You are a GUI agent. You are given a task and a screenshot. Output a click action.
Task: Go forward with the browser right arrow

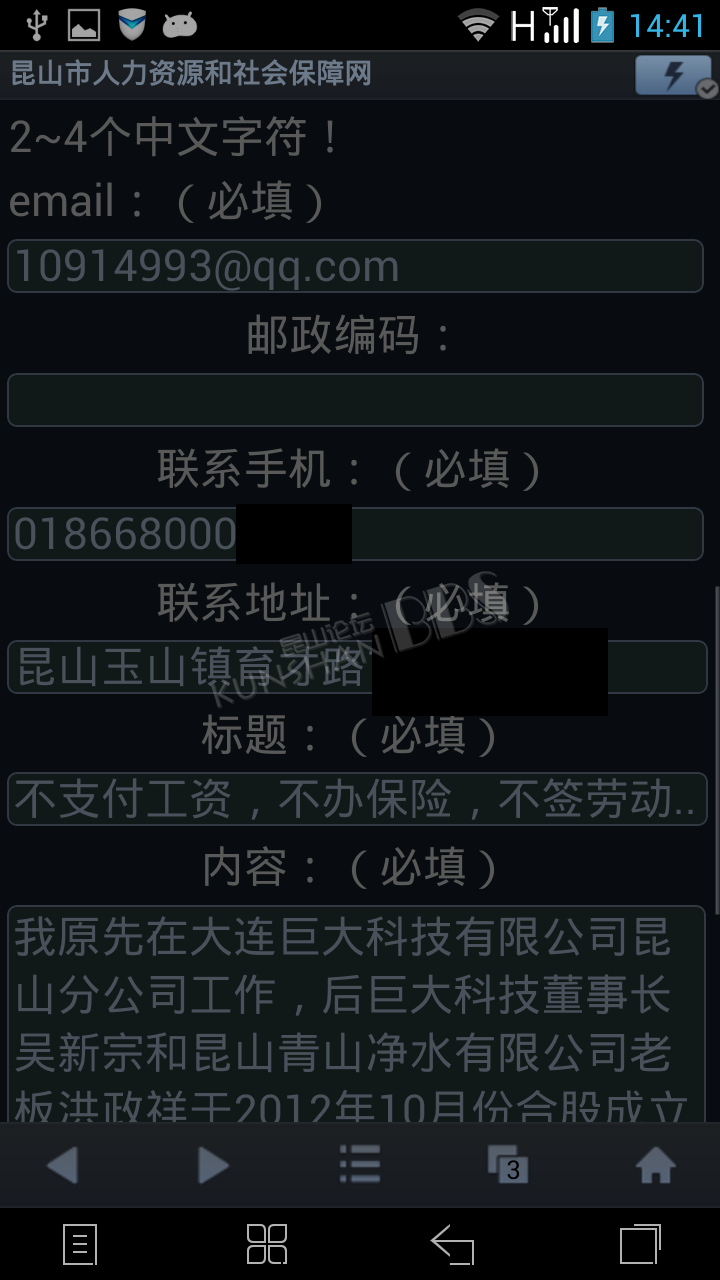212,1165
